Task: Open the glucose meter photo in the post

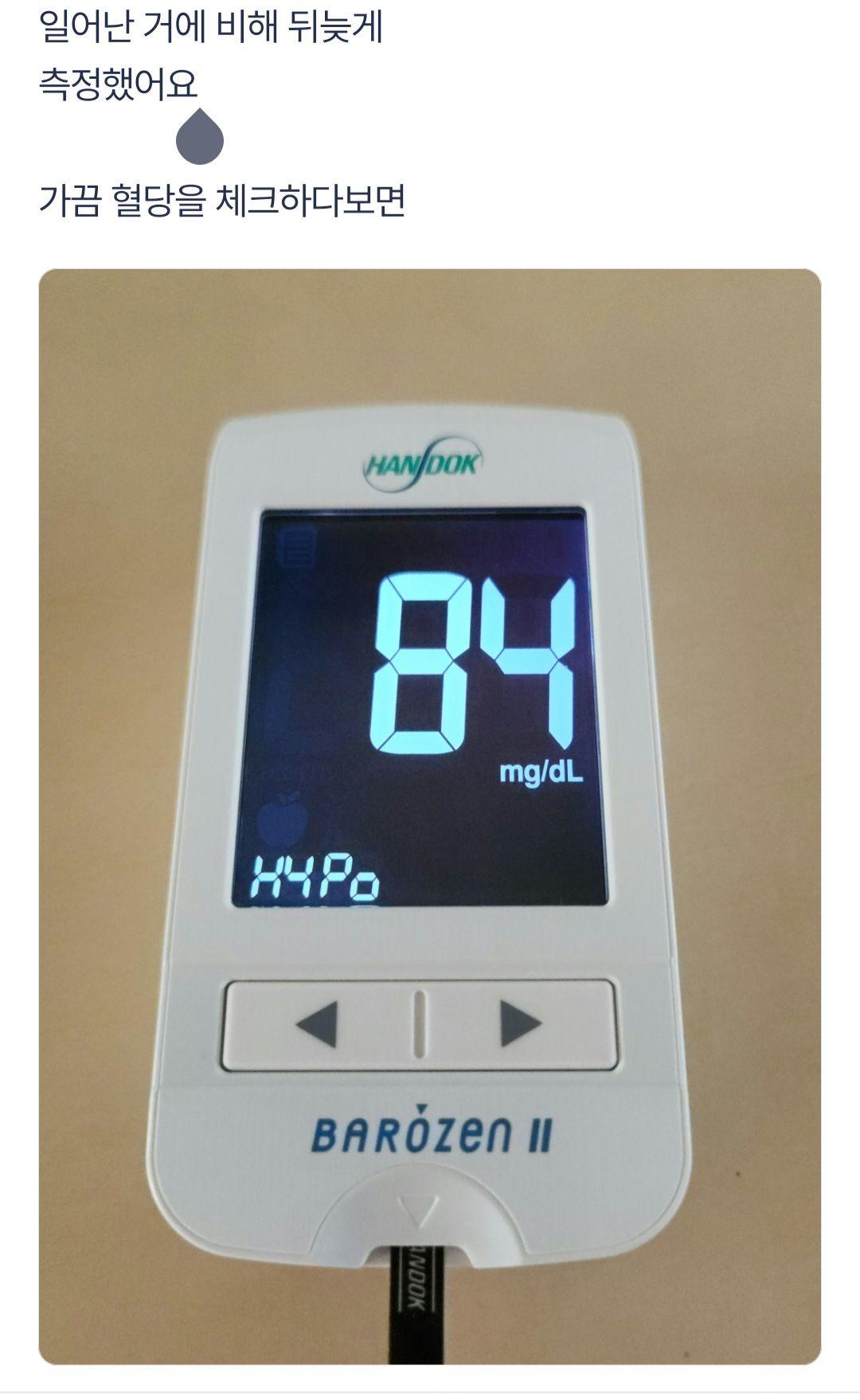Action: pos(430,816)
